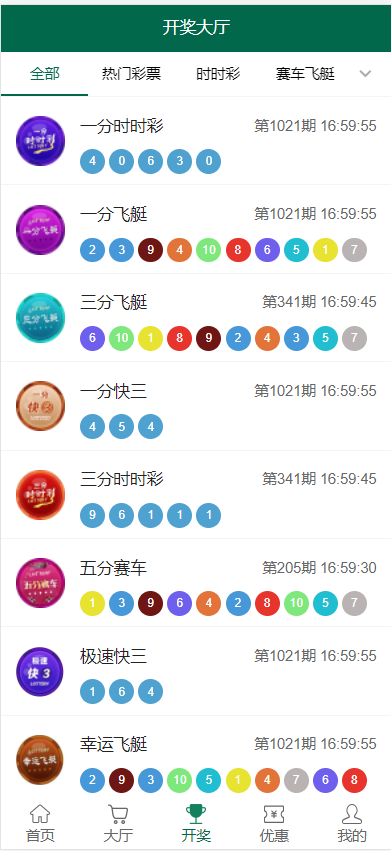The width and height of the screenshot is (391, 851).
Task: Select the 赛车飞艇 tab
Action: click(x=305, y=74)
